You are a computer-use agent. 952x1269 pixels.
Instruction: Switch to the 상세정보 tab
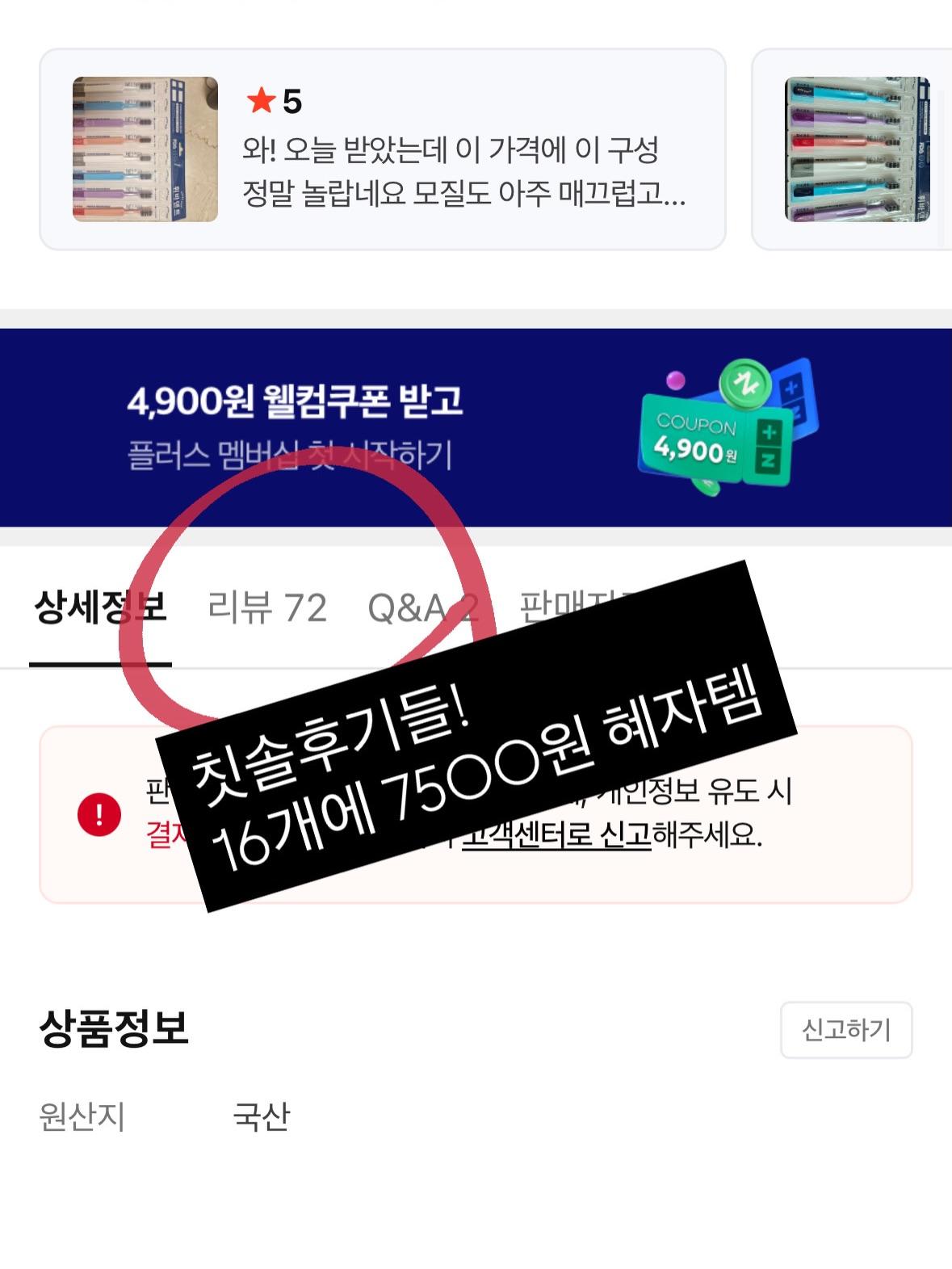100,607
